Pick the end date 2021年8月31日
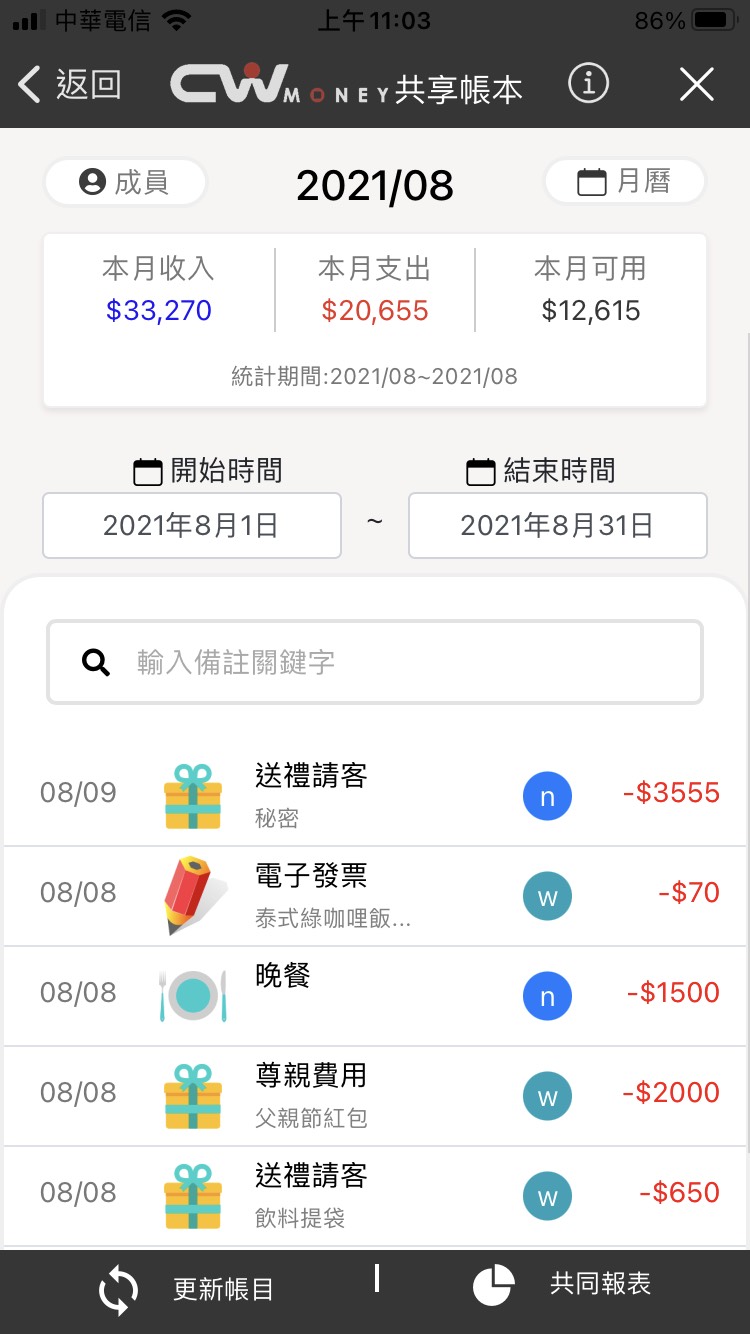Image resolution: width=750 pixels, height=1334 pixels. (557, 525)
